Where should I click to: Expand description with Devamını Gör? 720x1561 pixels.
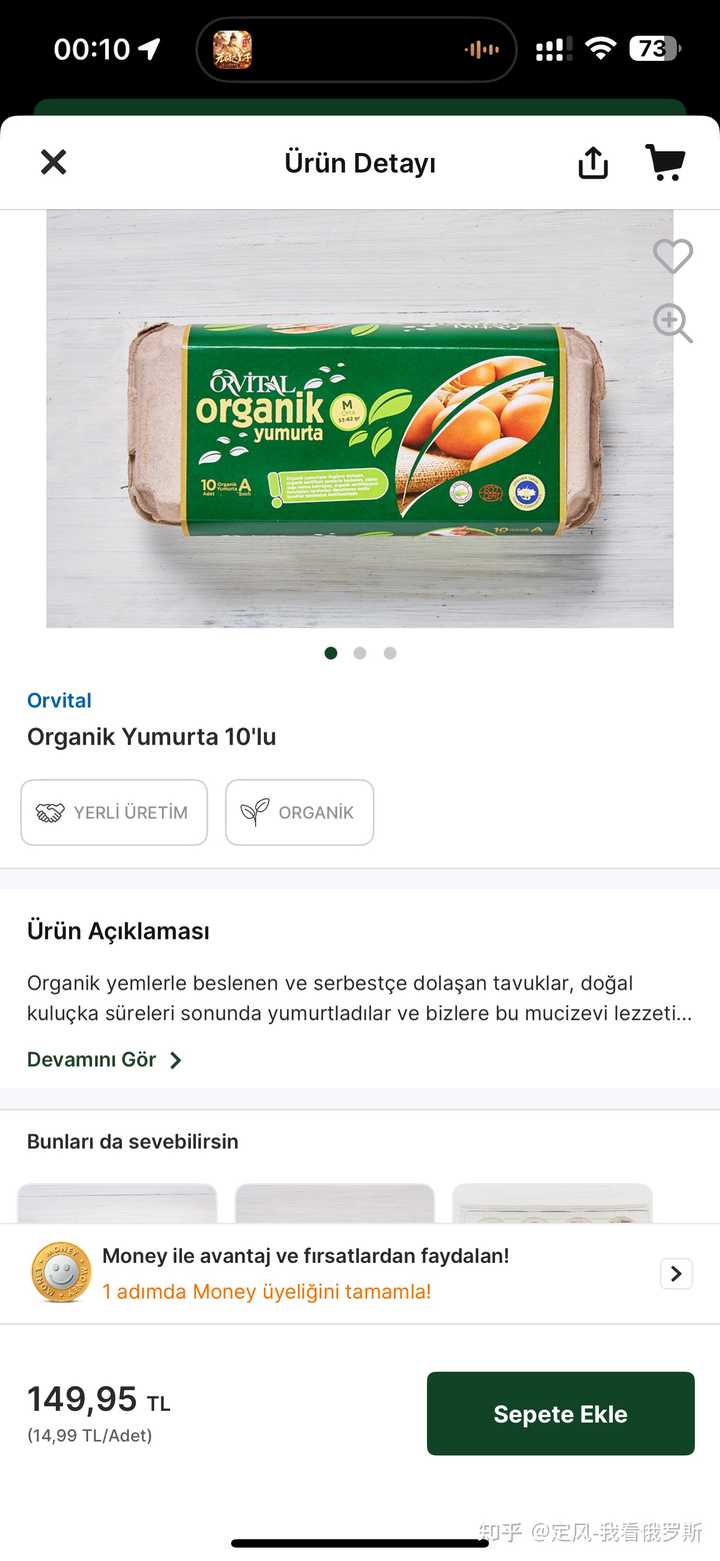(105, 1060)
